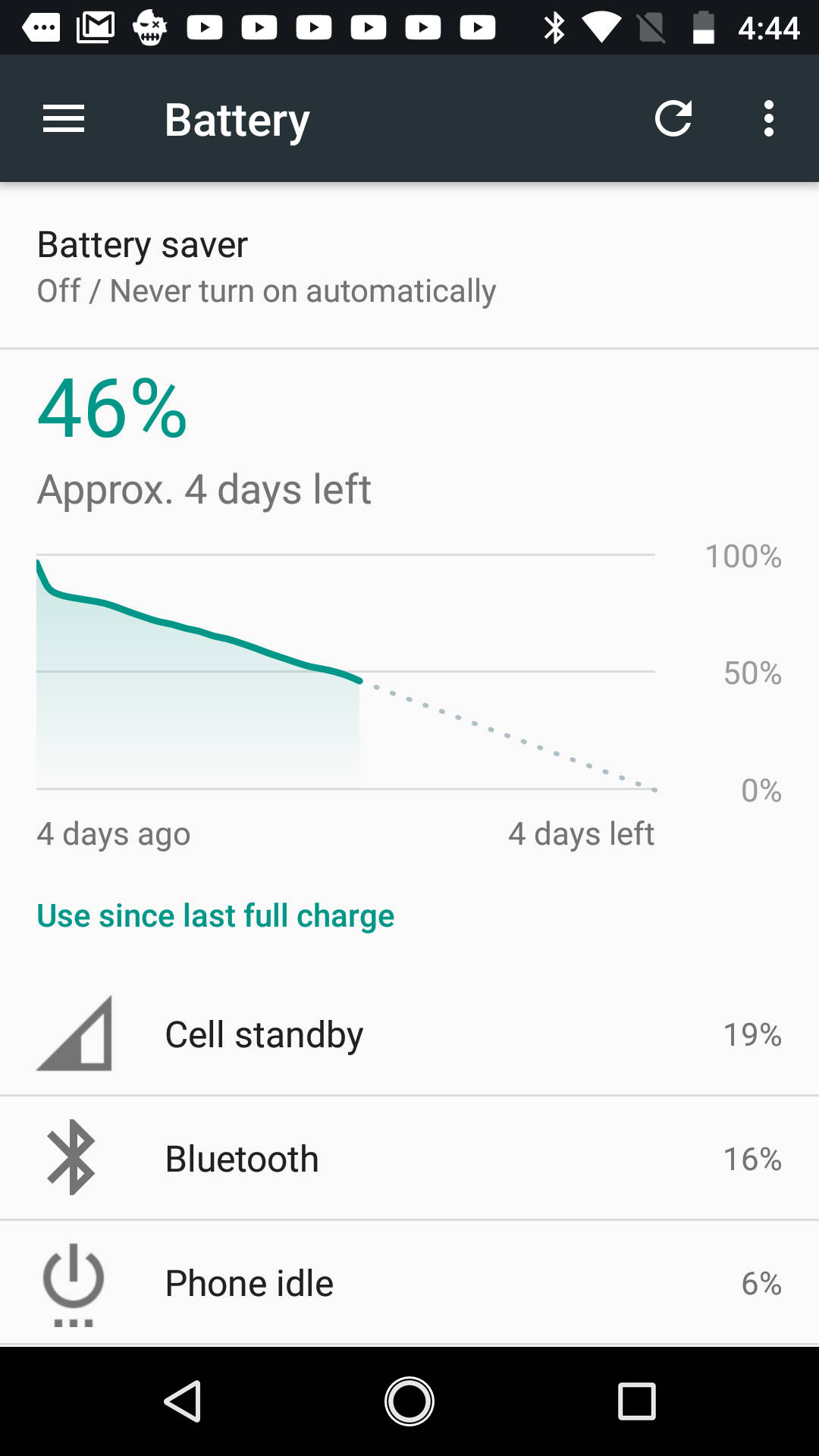Refresh the battery statistics
Viewport: 819px width, 1456px height.
tap(674, 118)
